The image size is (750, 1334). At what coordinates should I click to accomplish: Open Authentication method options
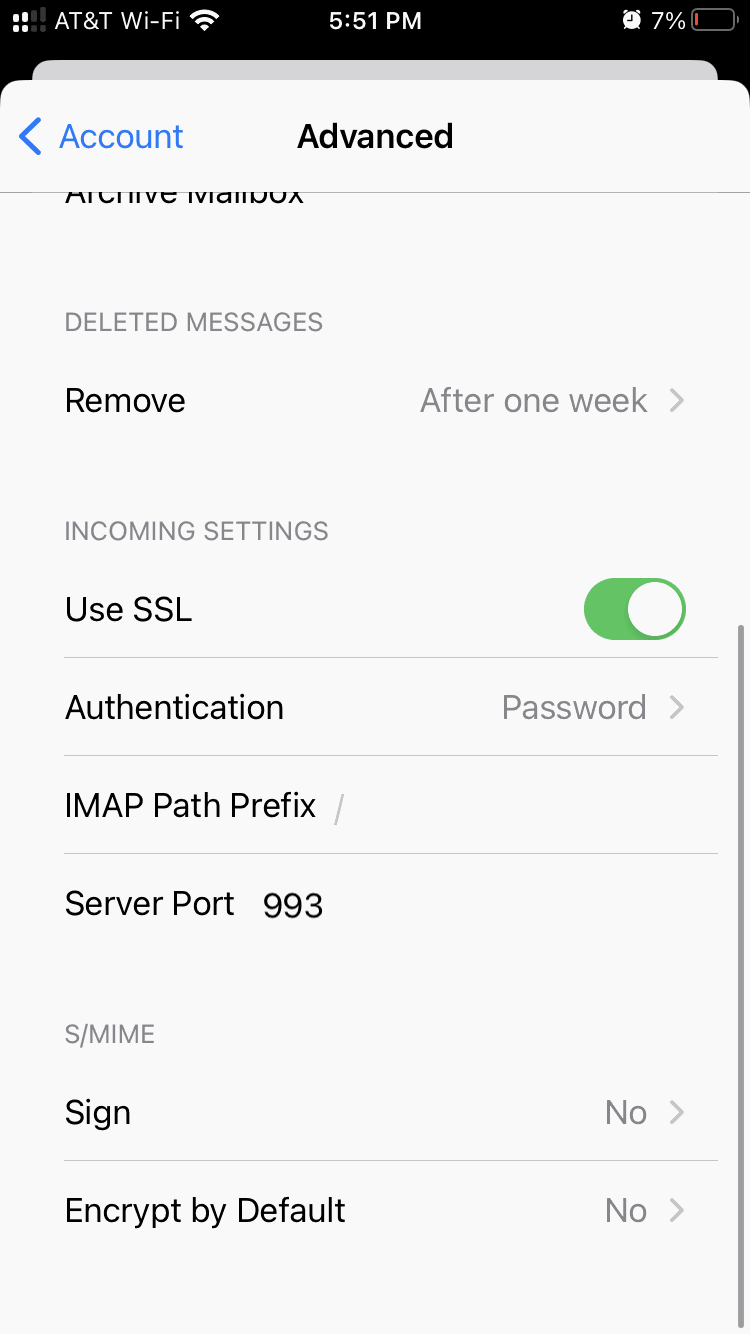pyautogui.click(x=375, y=707)
